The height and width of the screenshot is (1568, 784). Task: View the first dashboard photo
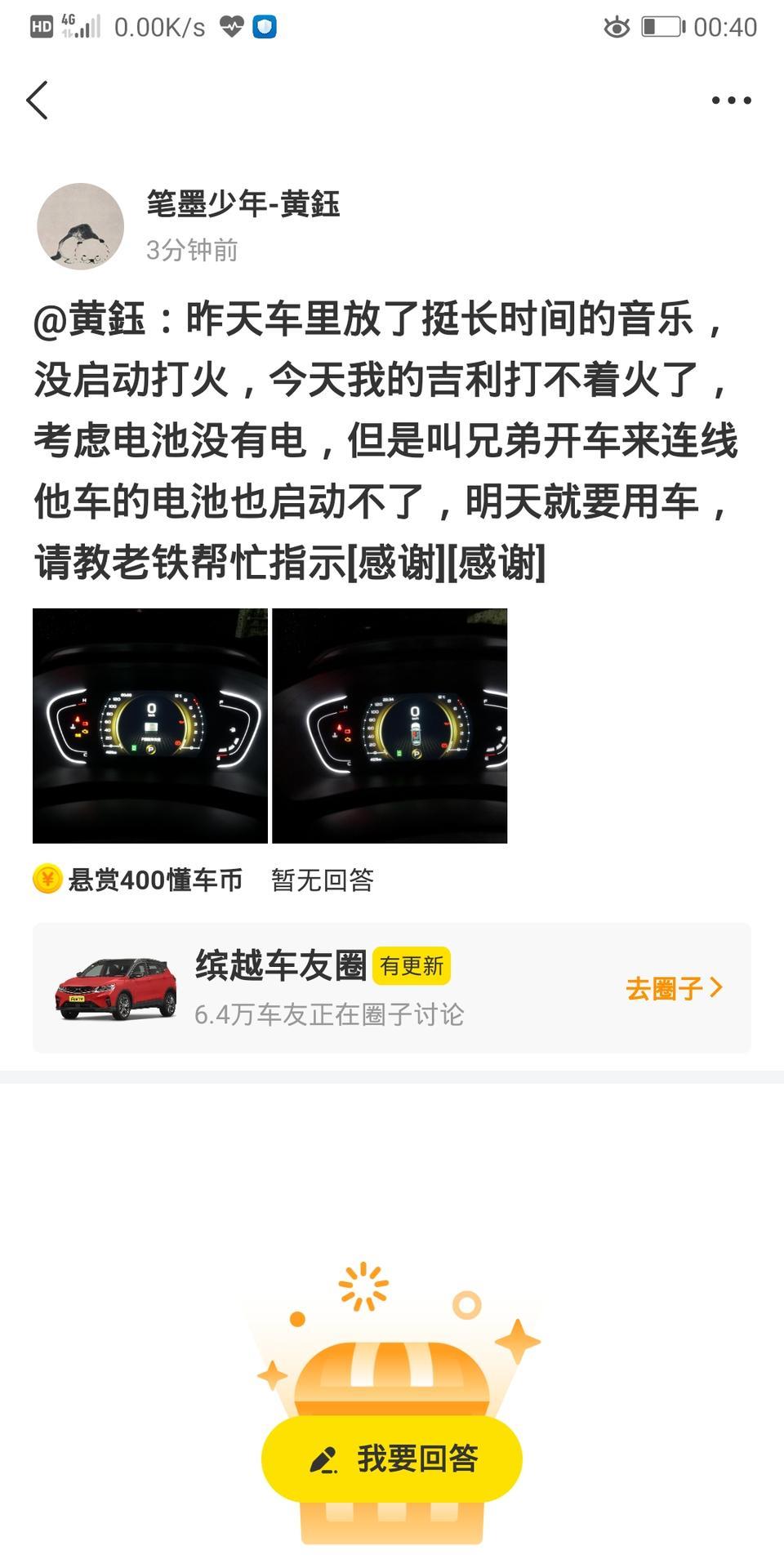coord(150,725)
